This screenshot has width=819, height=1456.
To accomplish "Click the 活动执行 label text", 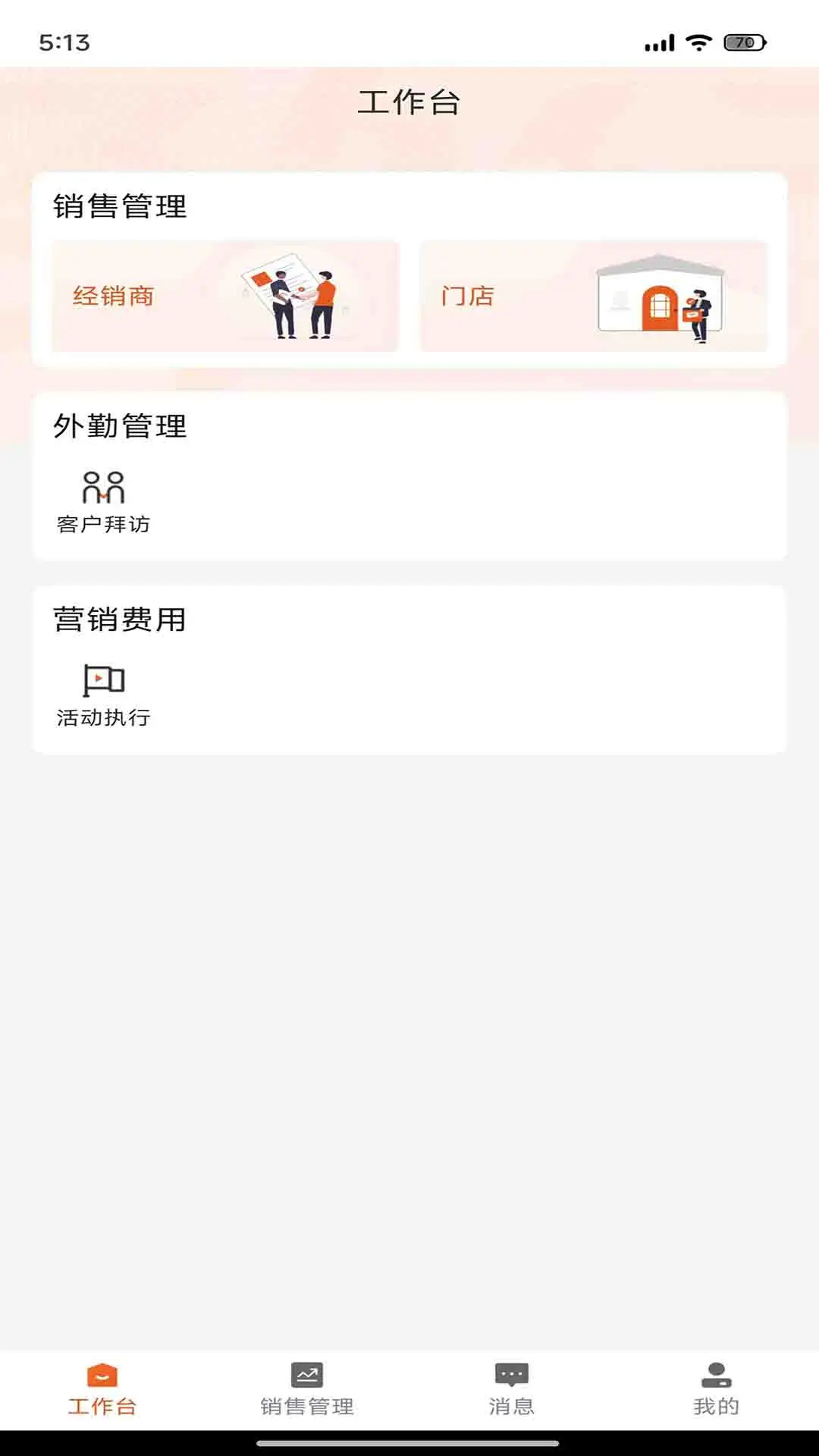I will pyautogui.click(x=104, y=716).
